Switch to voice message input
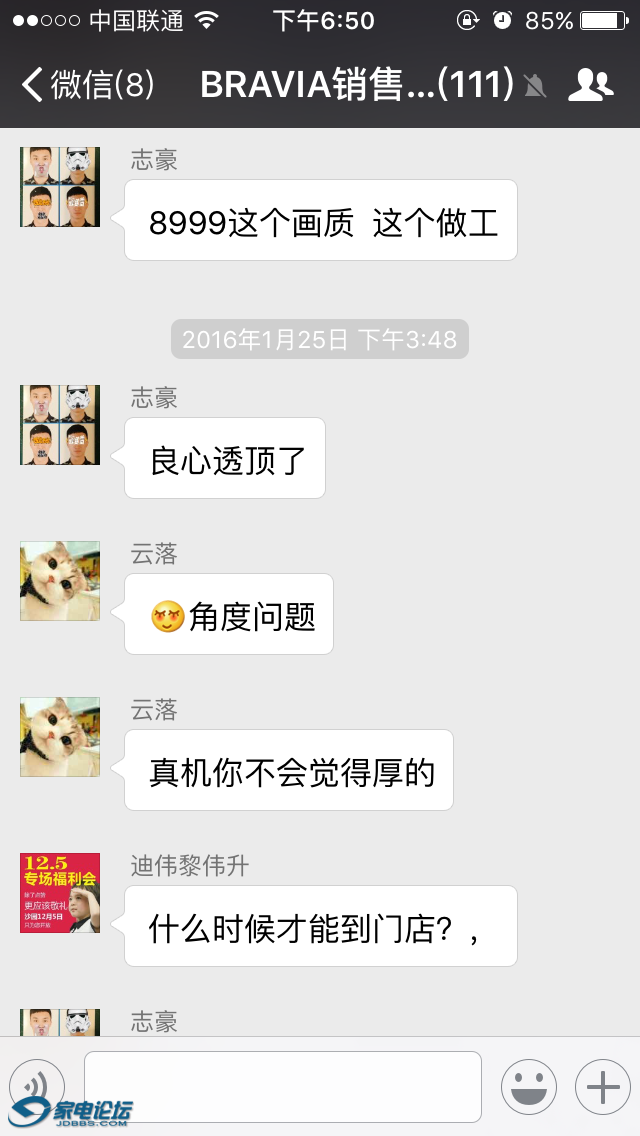 pyautogui.click(x=37, y=1085)
